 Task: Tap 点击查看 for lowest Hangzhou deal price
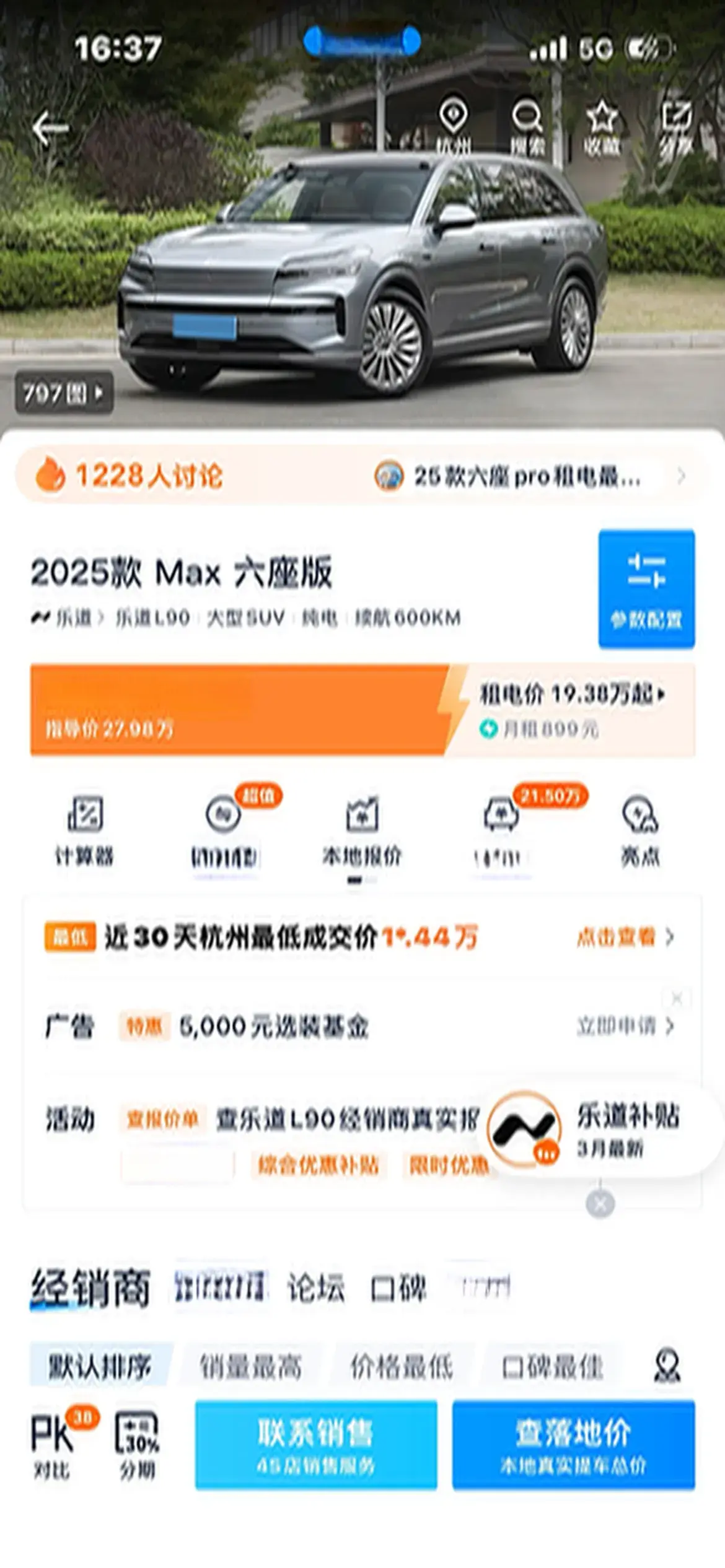coord(625,937)
